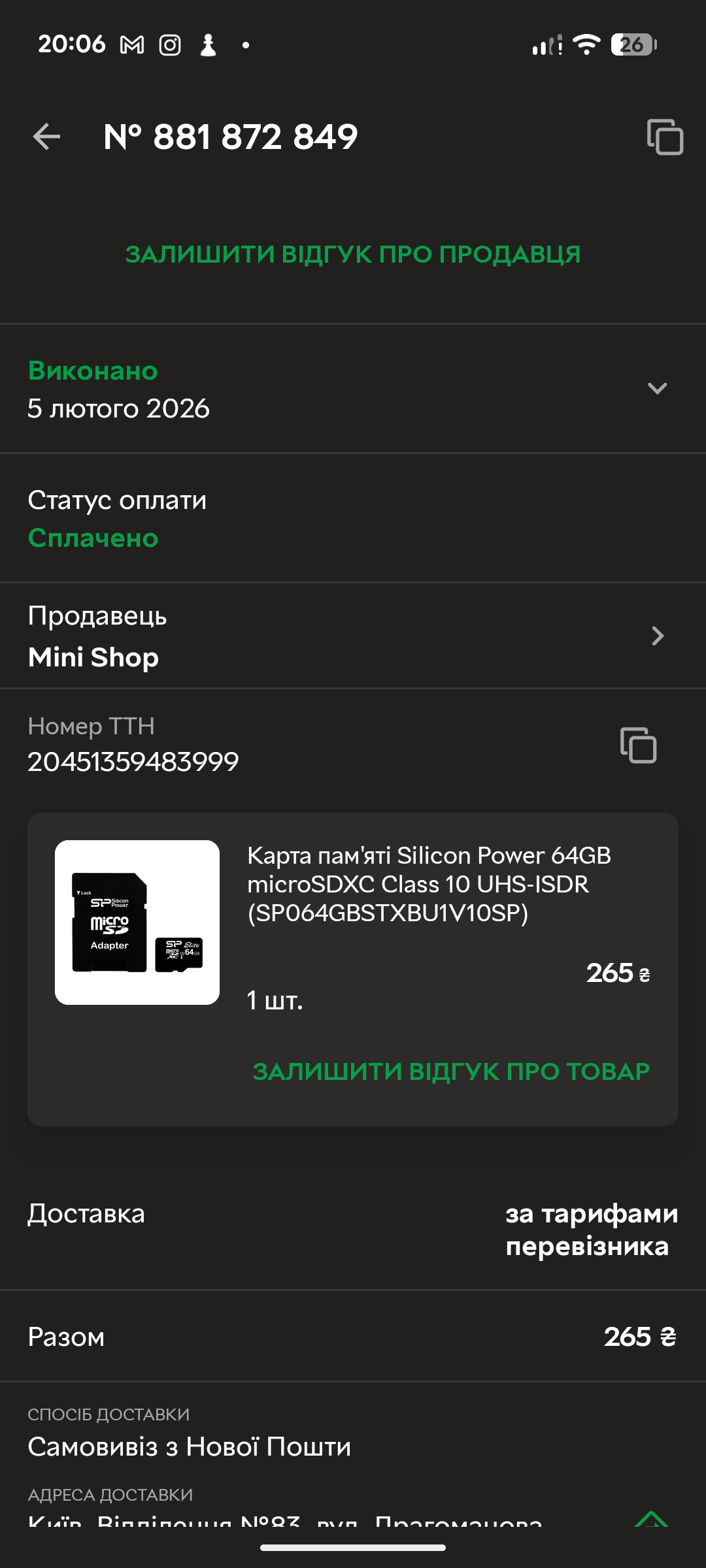Tap ЗАЛИШИТИ ВІДГУК ПРО ПРОДАВЦЯ
This screenshot has width=706, height=1568.
(353, 255)
